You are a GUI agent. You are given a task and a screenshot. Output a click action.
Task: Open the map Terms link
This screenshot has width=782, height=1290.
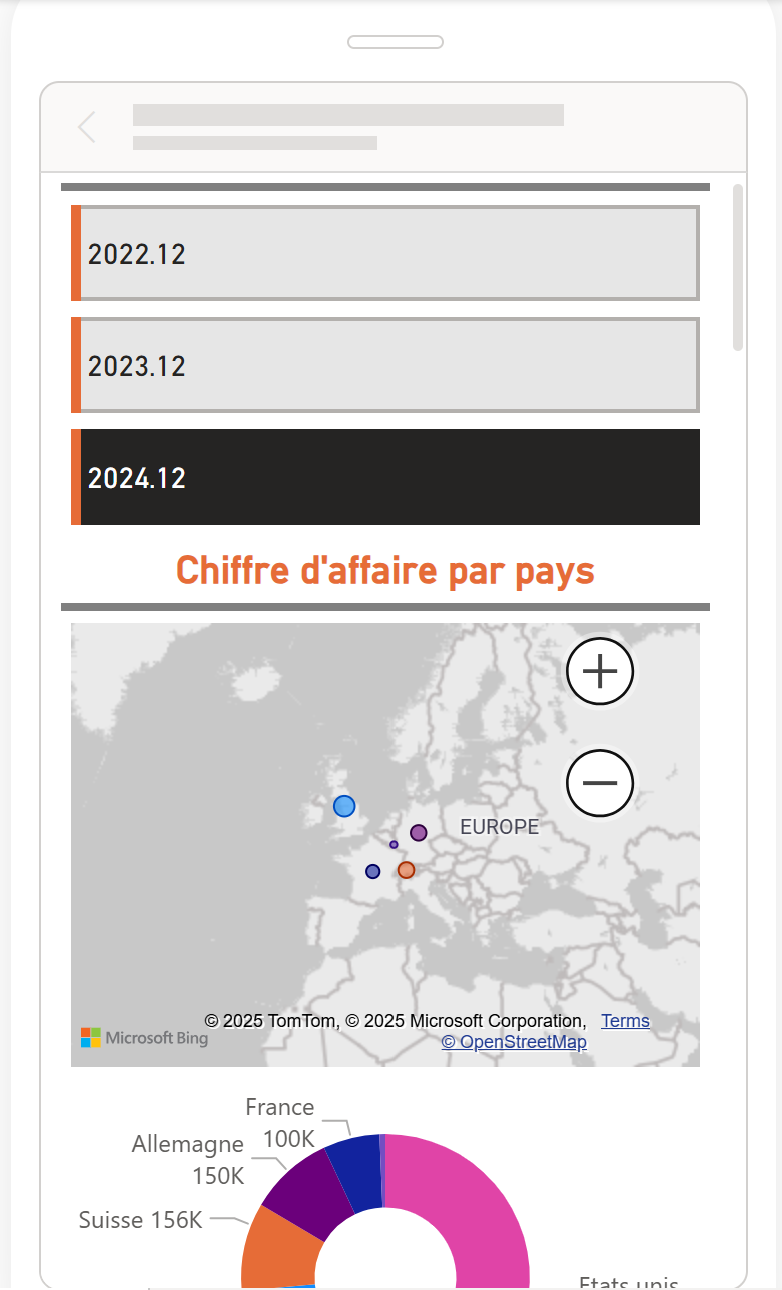(x=625, y=1021)
